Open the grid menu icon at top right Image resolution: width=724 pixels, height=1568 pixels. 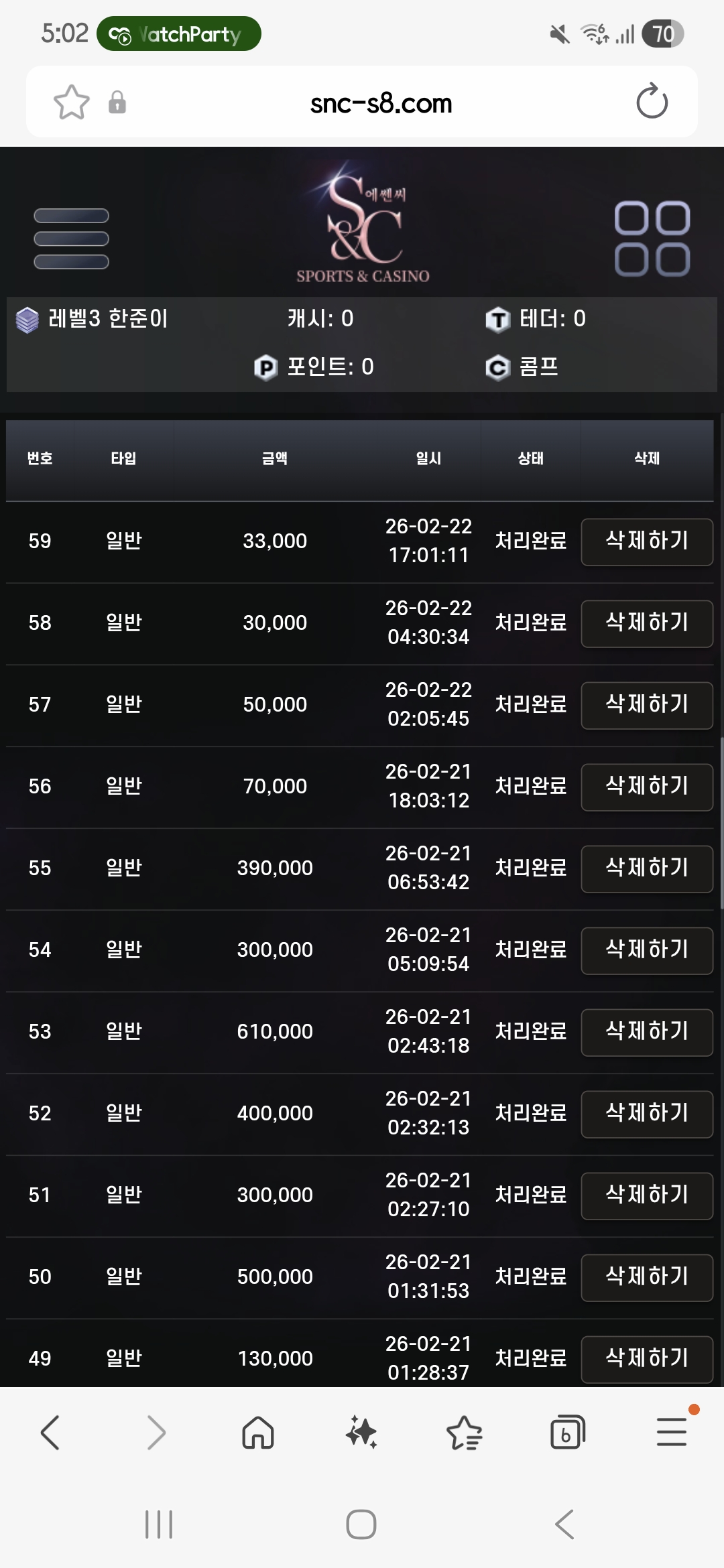pyautogui.click(x=652, y=239)
